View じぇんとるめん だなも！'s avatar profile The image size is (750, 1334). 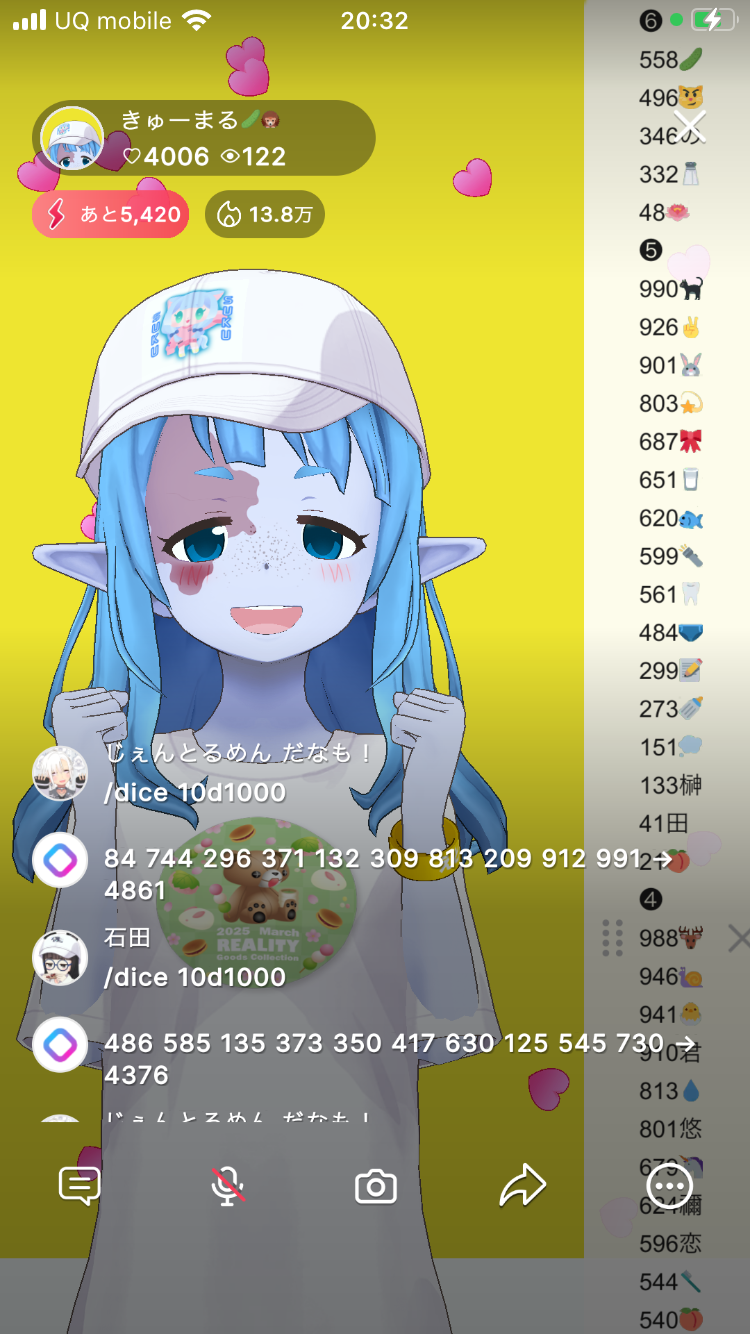point(60,773)
